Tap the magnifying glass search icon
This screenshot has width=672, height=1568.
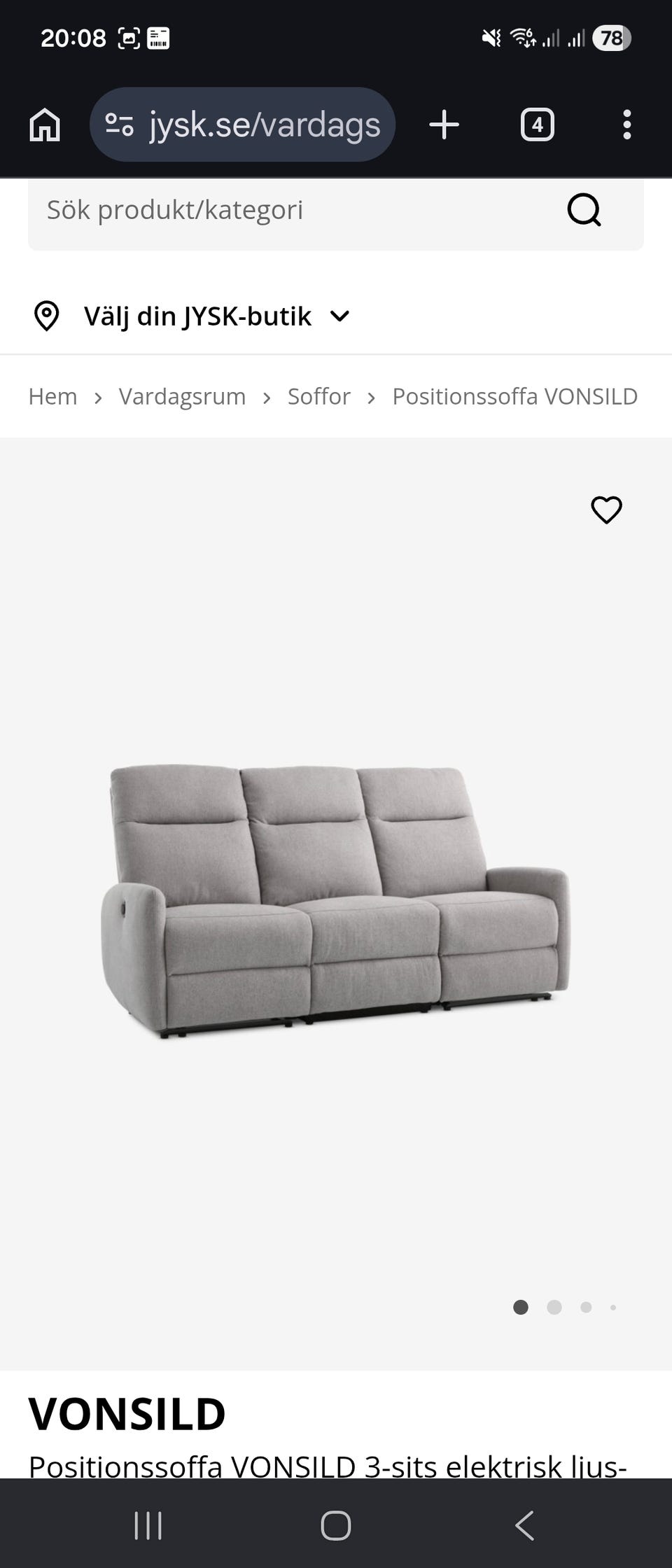584,210
